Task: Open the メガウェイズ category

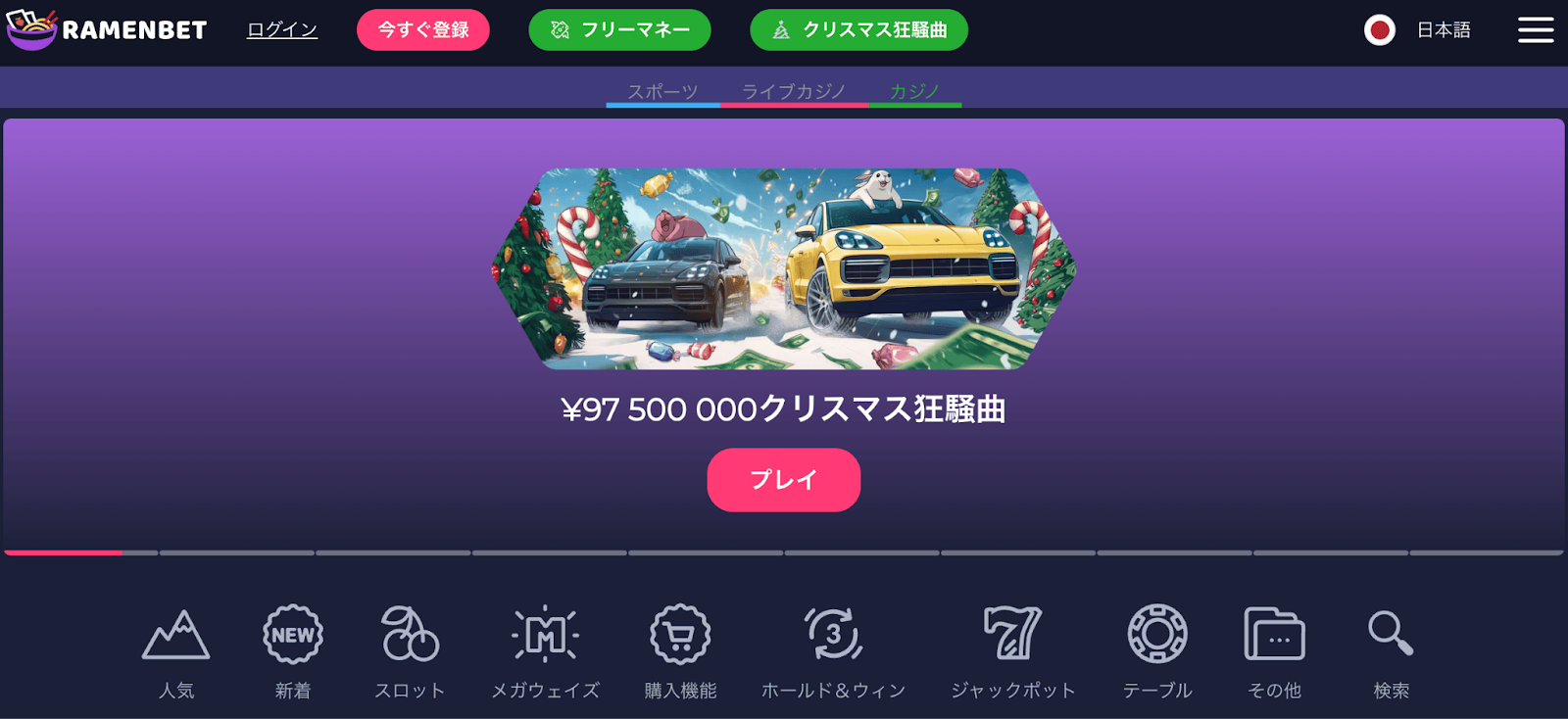Action: pyautogui.click(x=545, y=651)
